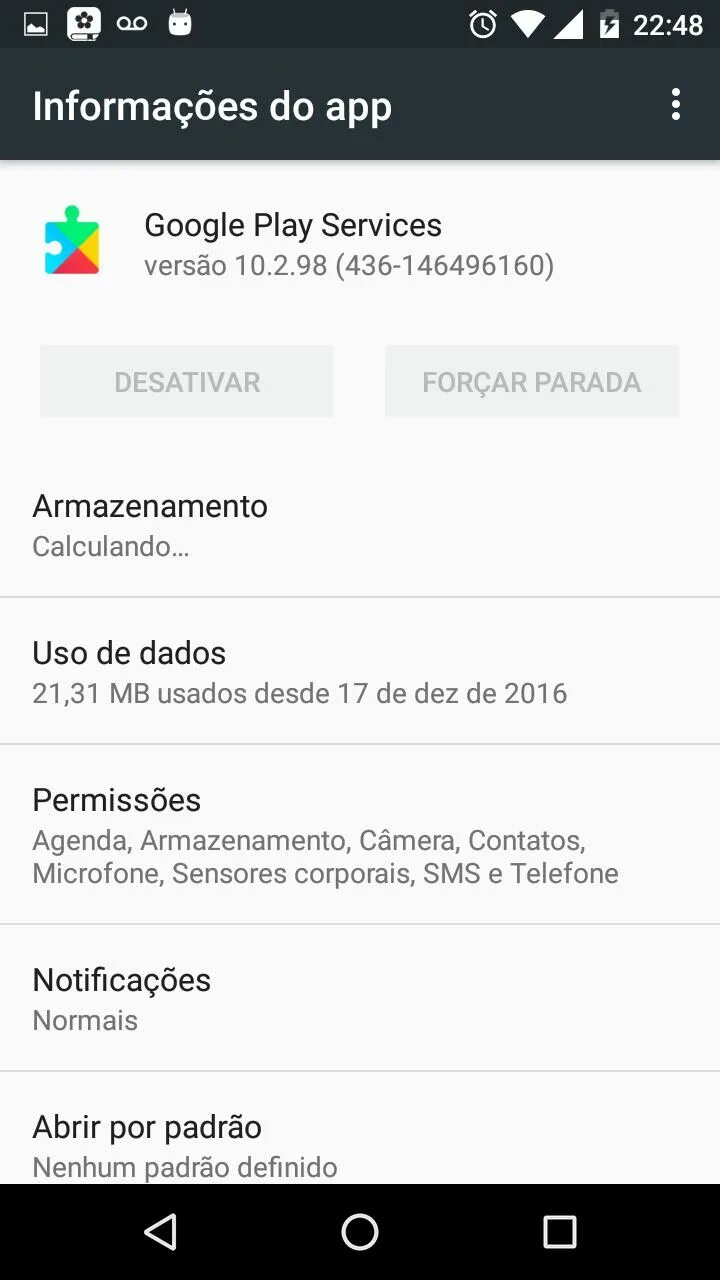Tap the DESATIVAR button
The height and width of the screenshot is (1280, 720).
pos(187,381)
